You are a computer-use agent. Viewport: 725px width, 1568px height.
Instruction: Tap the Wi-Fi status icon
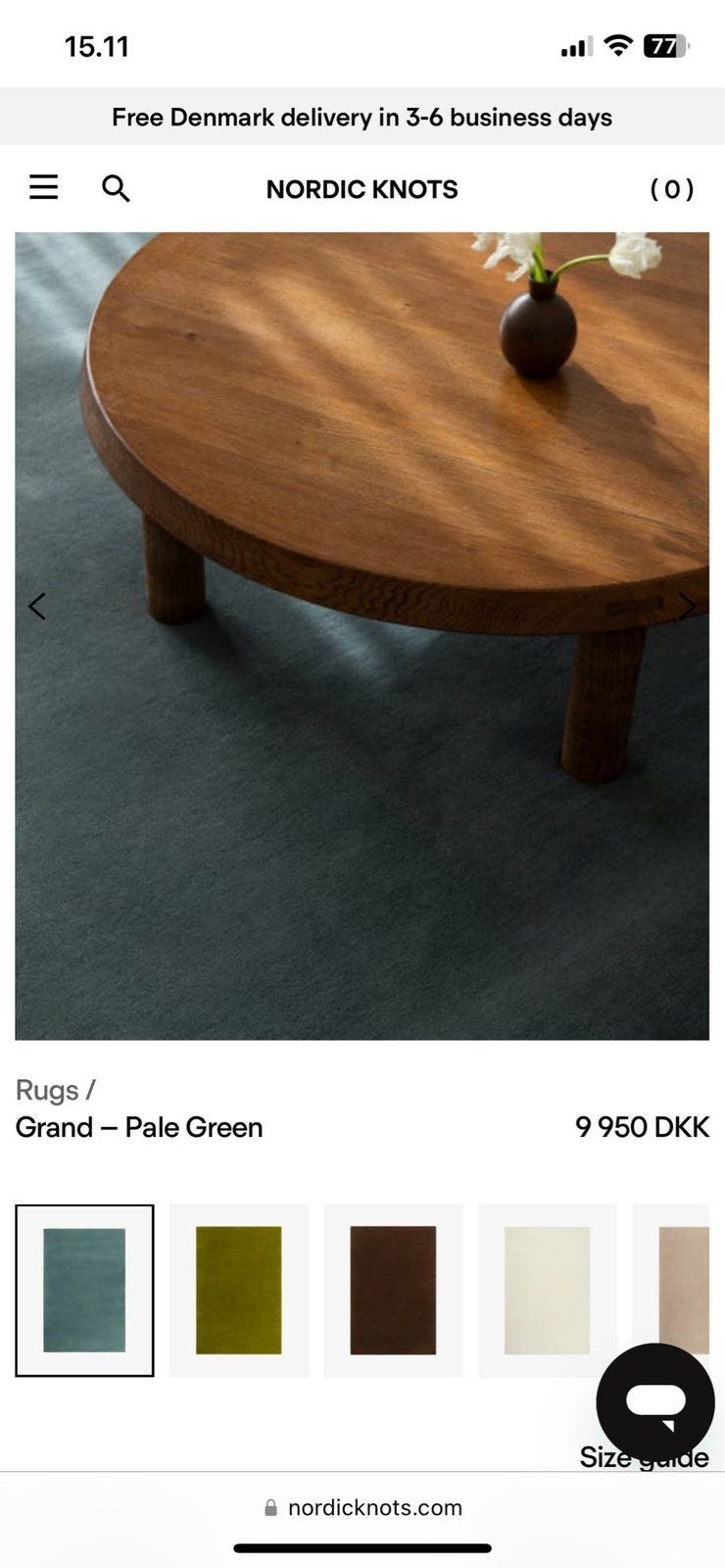click(x=616, y=45)
